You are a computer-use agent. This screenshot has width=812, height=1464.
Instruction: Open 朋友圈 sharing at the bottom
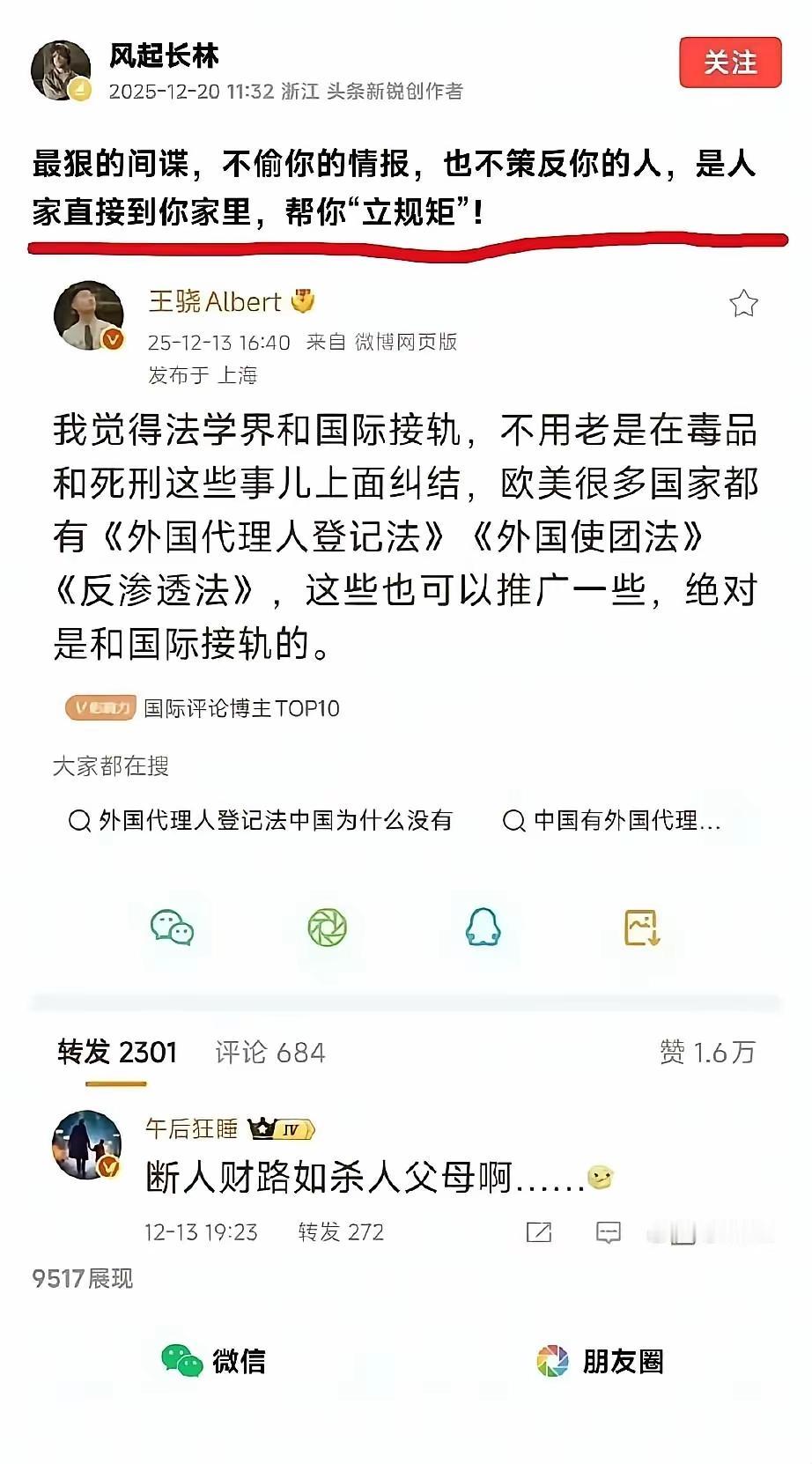point(618,1361)
